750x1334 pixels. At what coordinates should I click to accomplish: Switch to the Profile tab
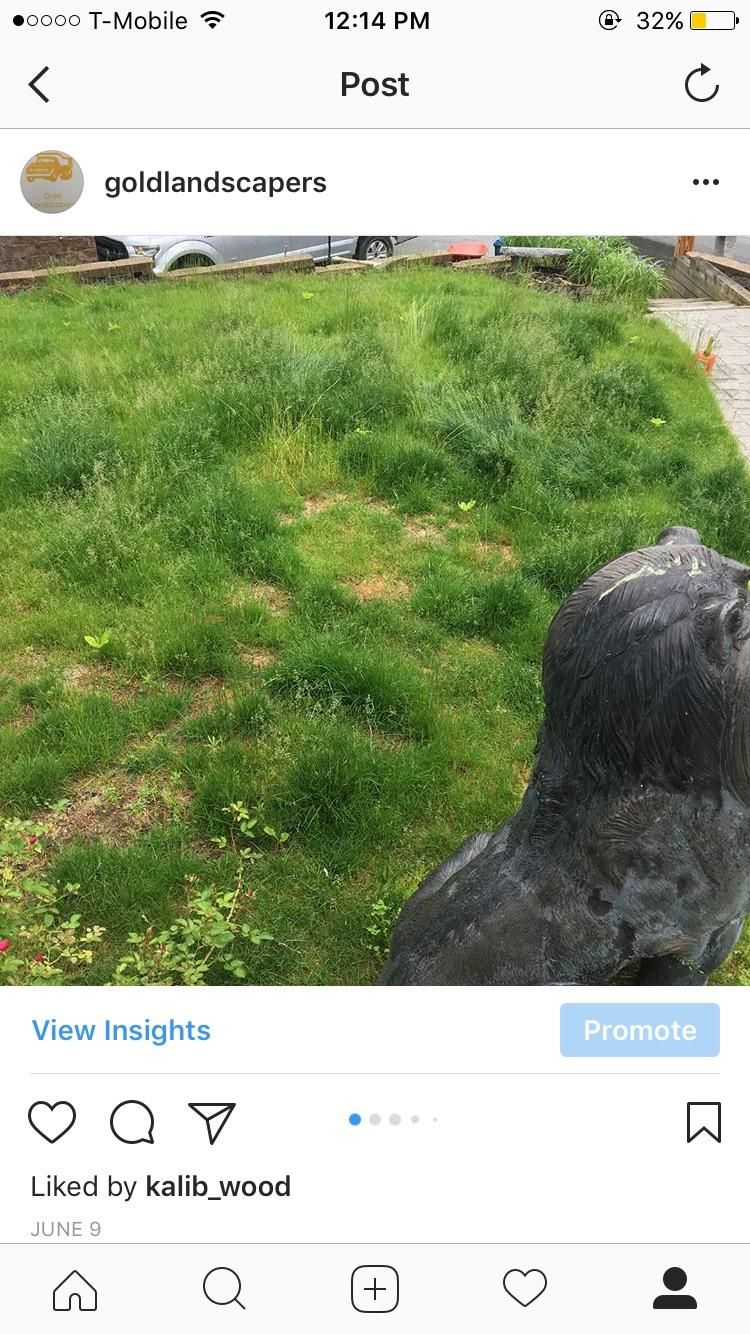click(x=675, y=1289)
